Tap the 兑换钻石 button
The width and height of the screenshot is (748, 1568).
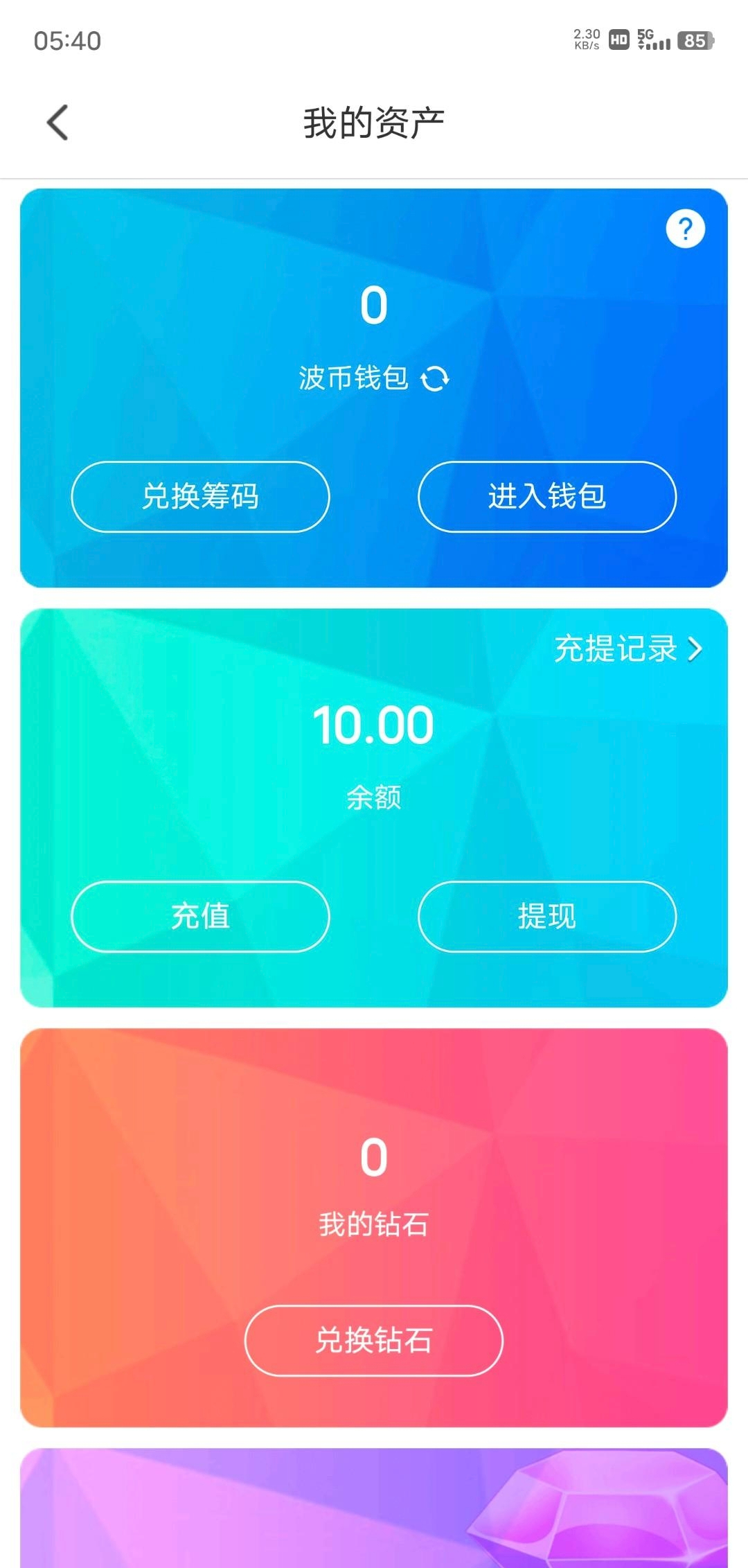point(373,1340)
